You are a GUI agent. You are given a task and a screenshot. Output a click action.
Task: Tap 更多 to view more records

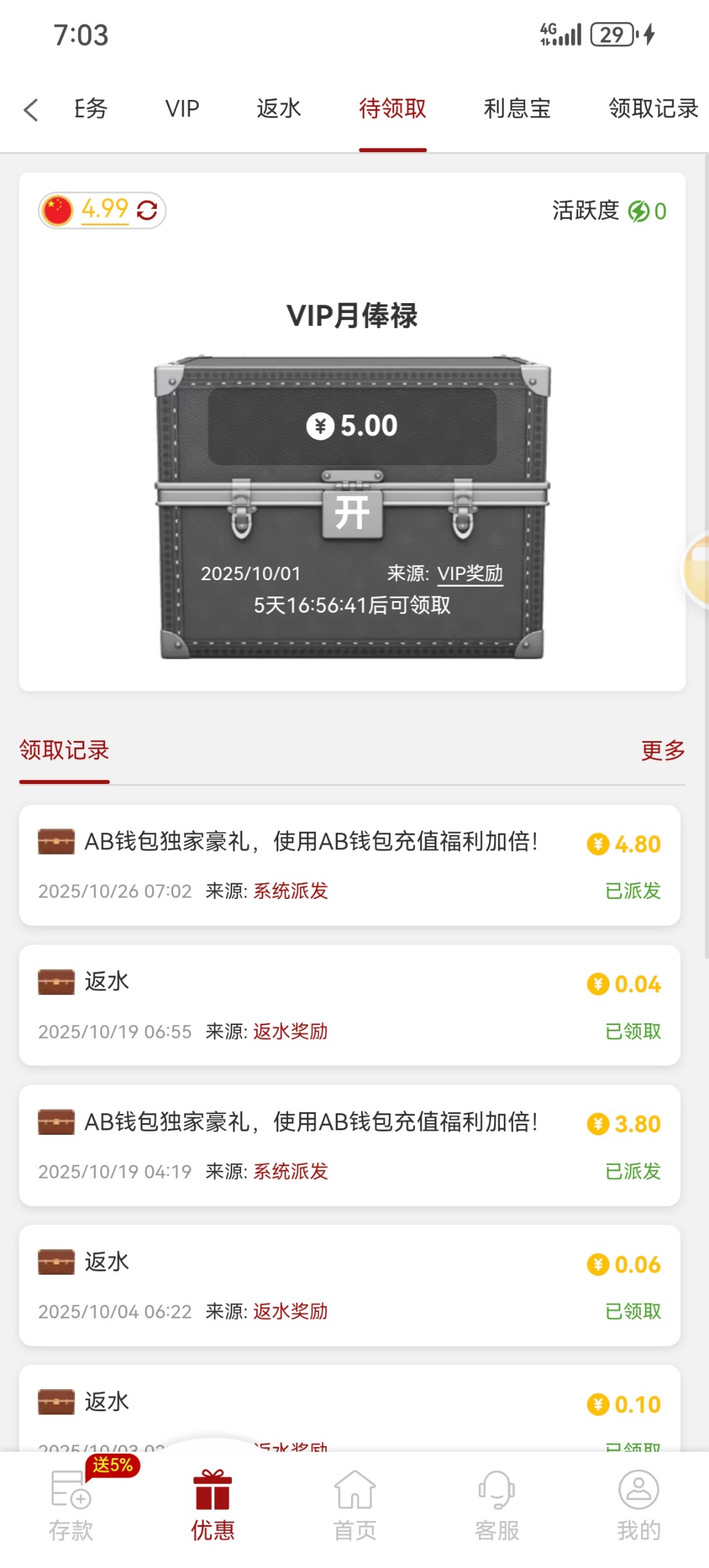663,750
